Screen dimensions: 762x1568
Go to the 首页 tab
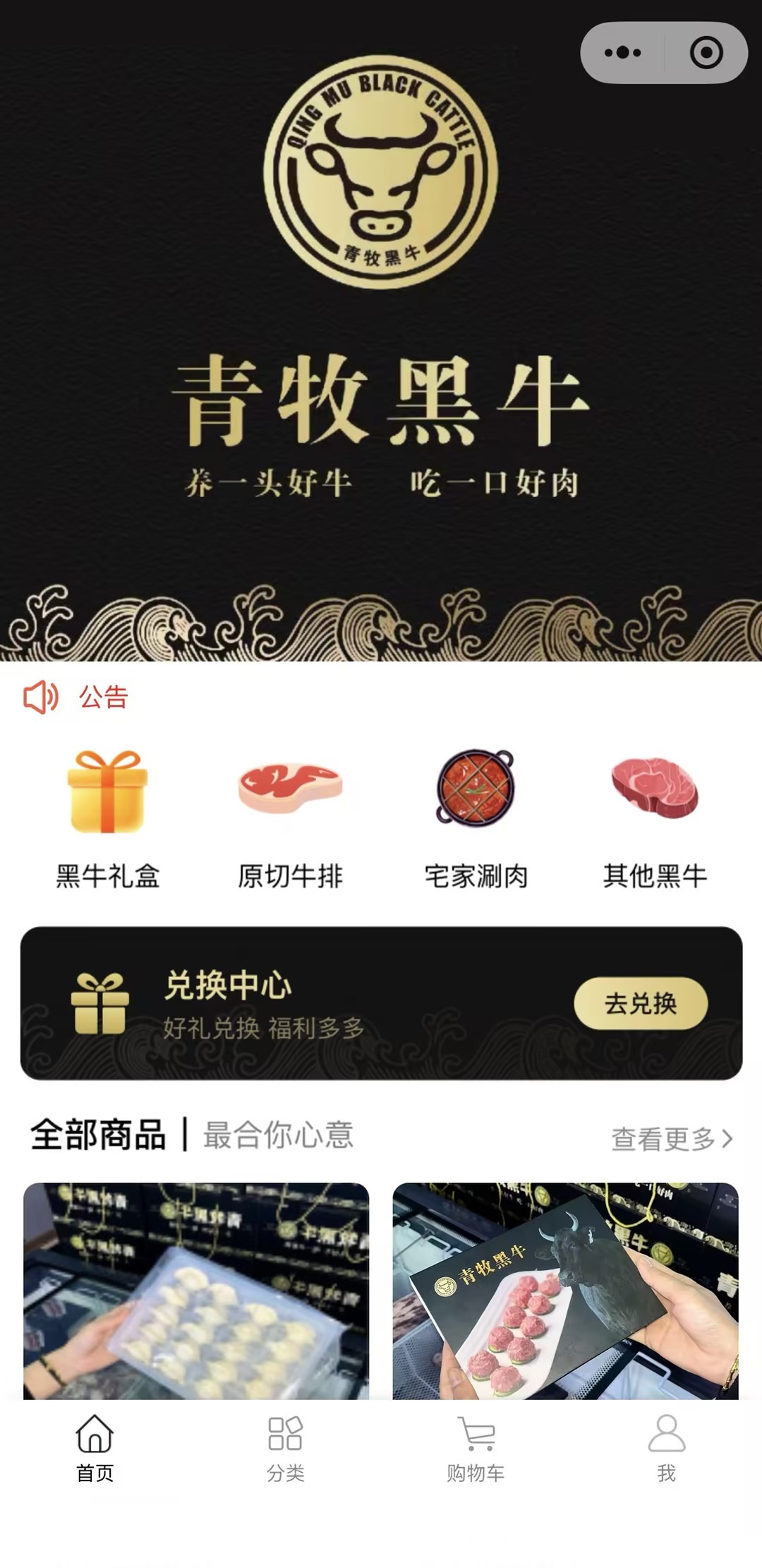pos(95,1449)
